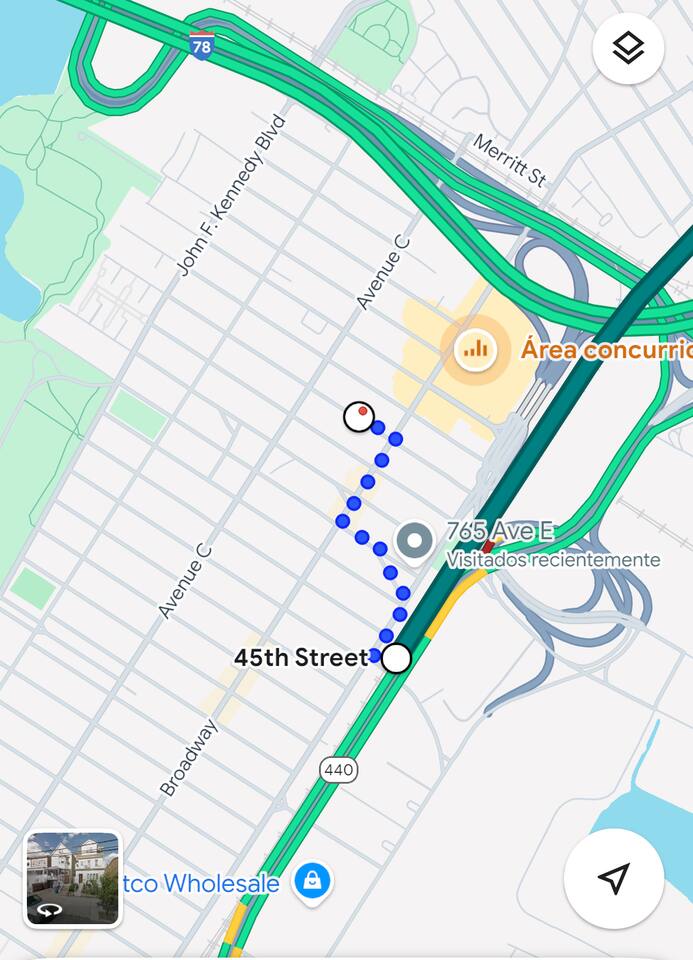The width and height of the screenshot is (693, 960).
Task: Open the Street View thumbnail
Action: (x=73, y=879)
